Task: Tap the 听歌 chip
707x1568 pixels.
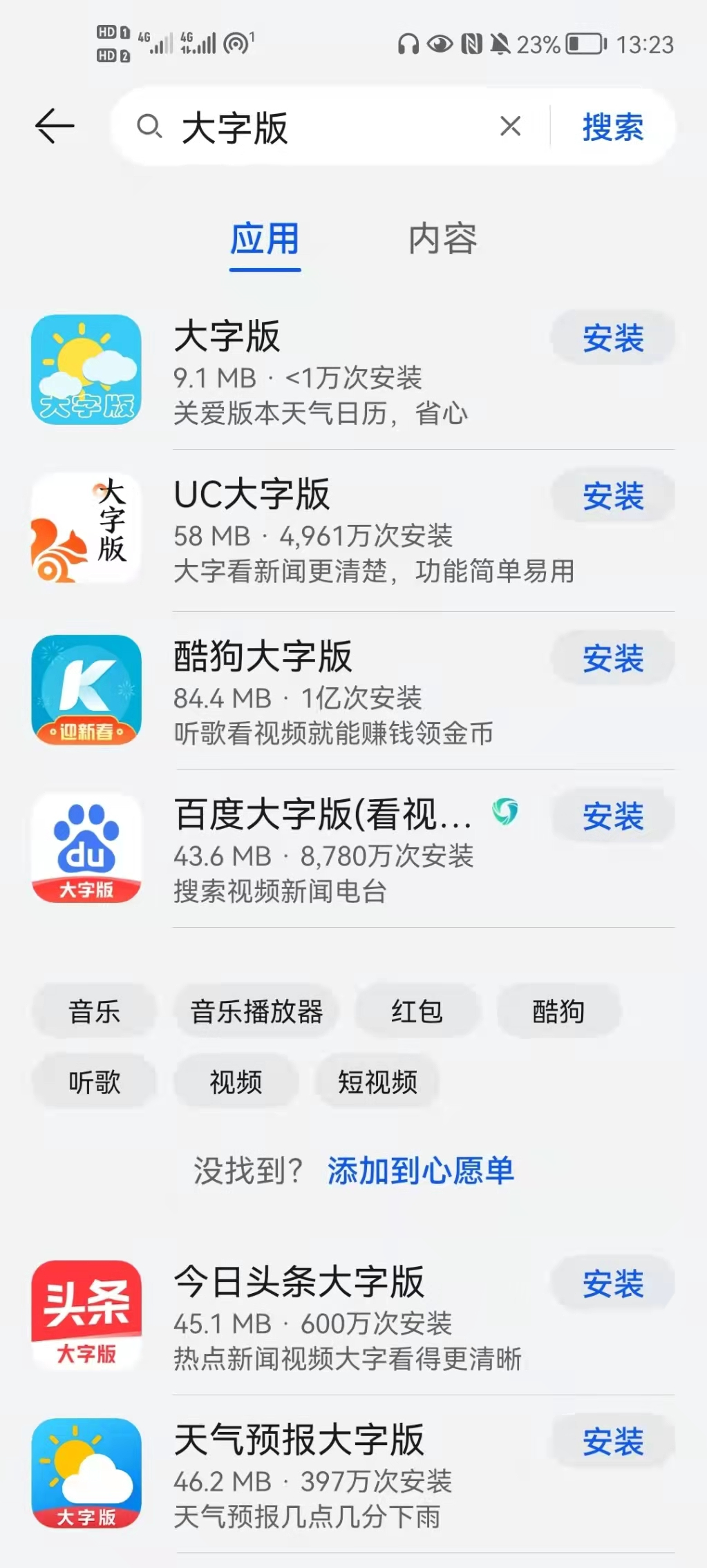Action: tap(95, 1082)
